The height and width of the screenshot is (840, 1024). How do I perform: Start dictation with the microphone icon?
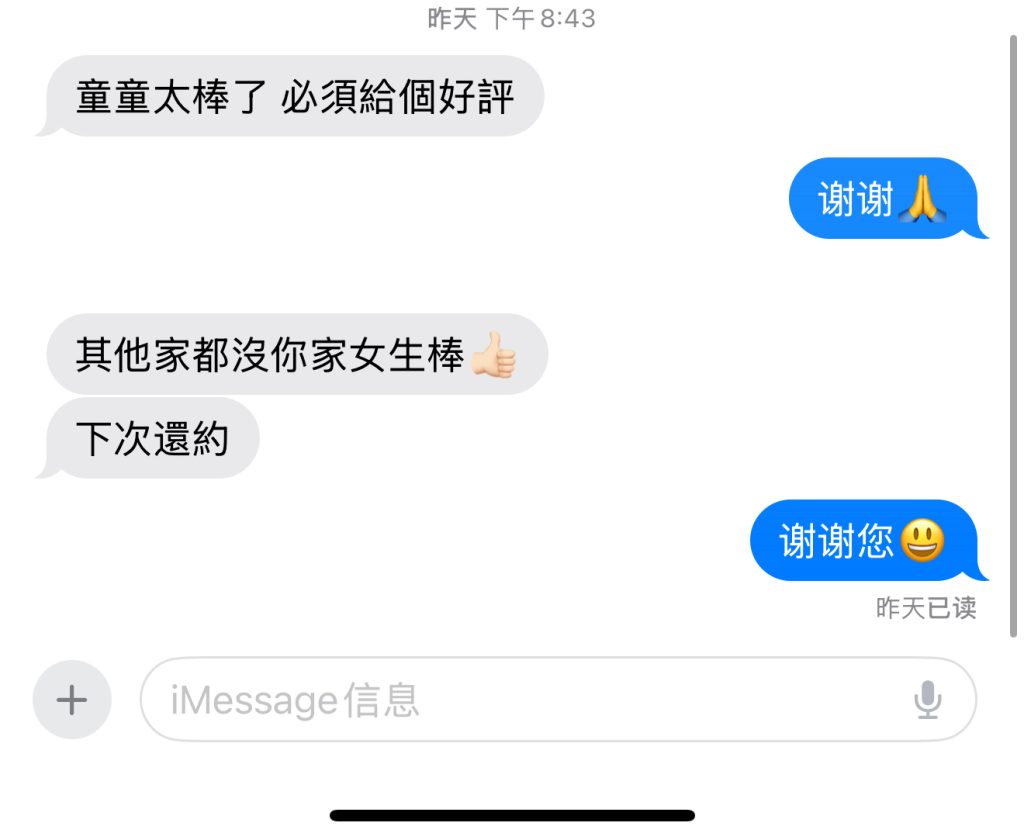click(928, 700)
